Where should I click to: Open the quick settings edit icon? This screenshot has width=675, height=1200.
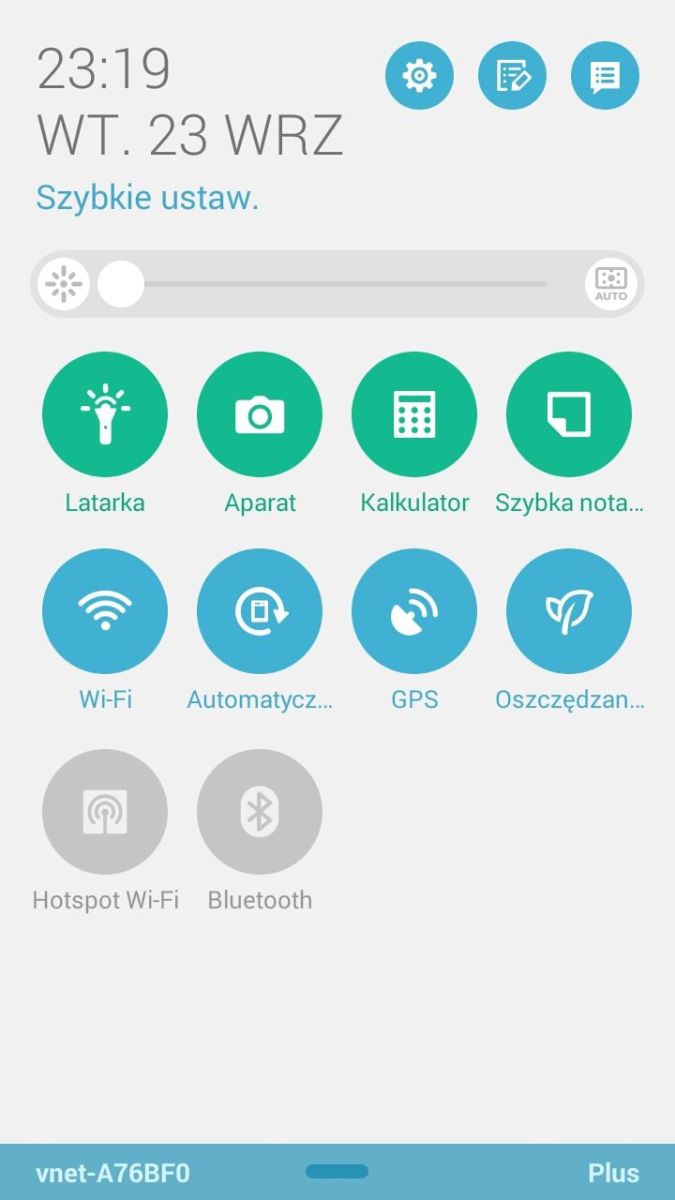tap(512, 76)
